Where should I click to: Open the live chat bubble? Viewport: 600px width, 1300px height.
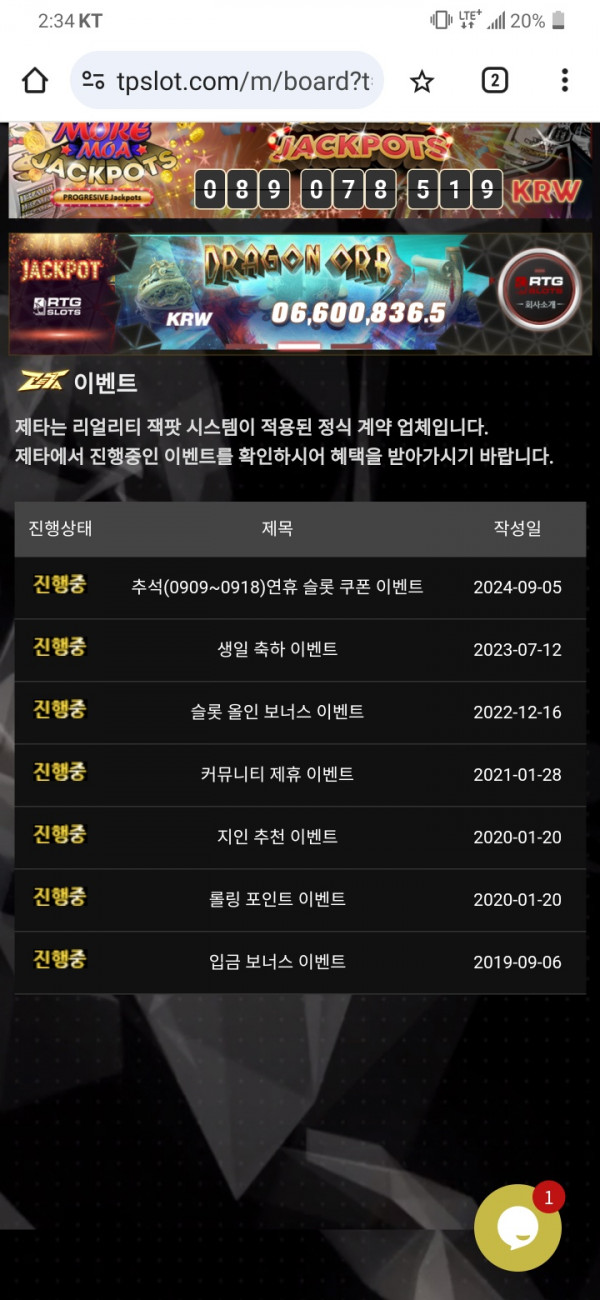click(x=517, y=1227)
